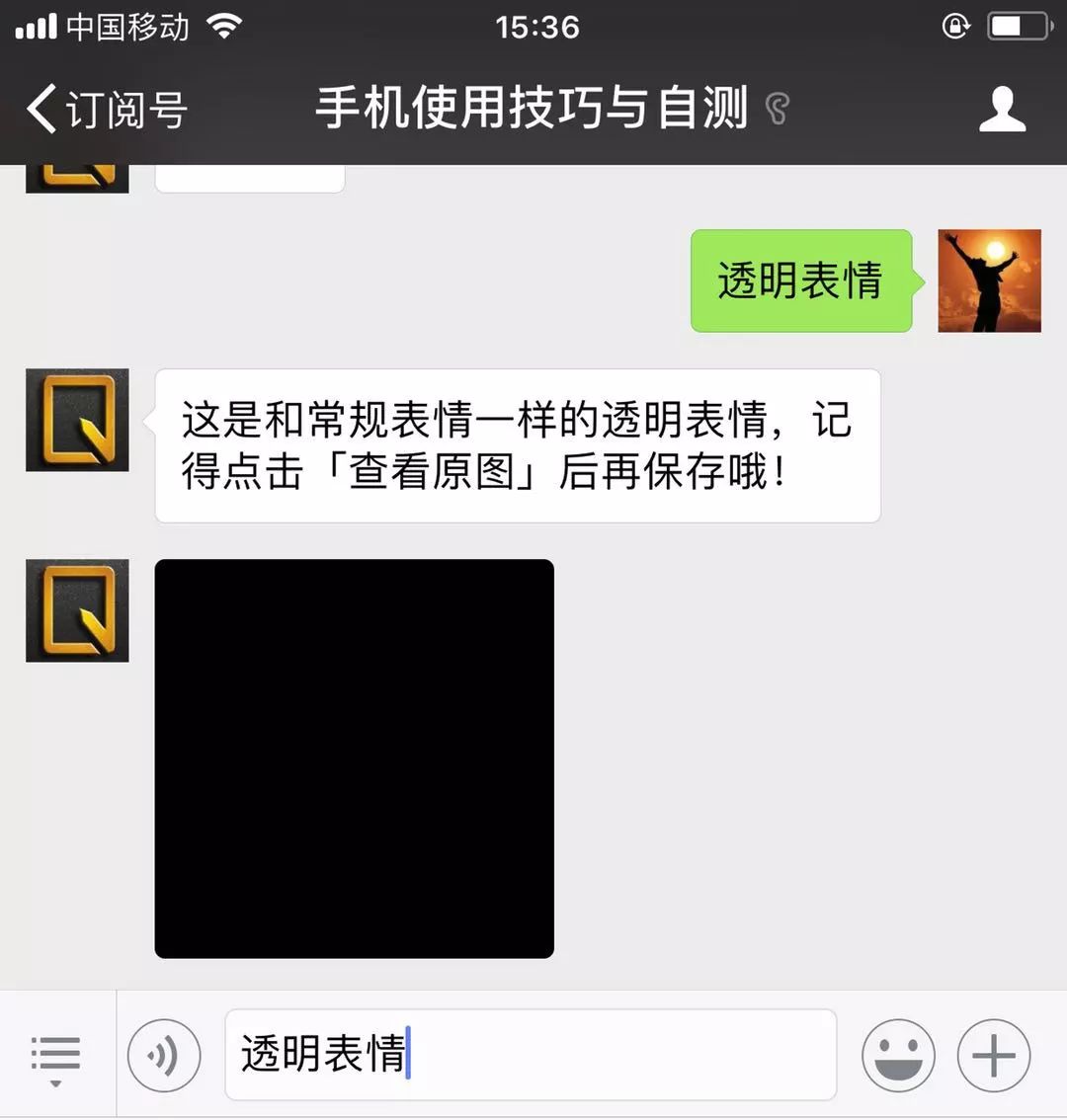Switch to voice input with the speaker icon
The width and height of the screenshot is (1067, 1120).
[164, 1055]
